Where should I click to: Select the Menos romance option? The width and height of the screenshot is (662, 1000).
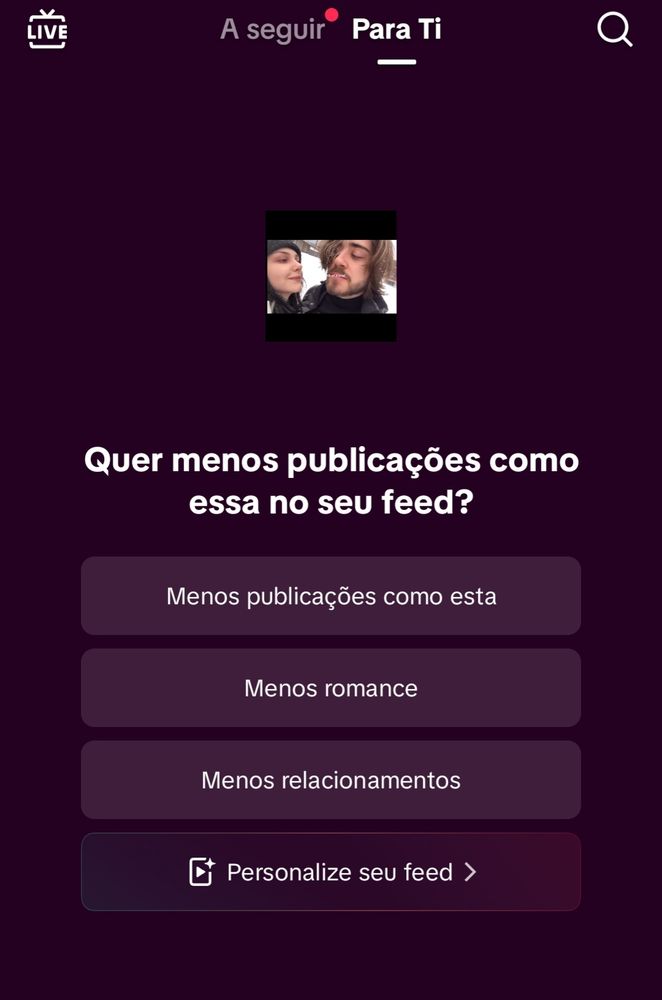pyautogui.click(x=331, y=688)
